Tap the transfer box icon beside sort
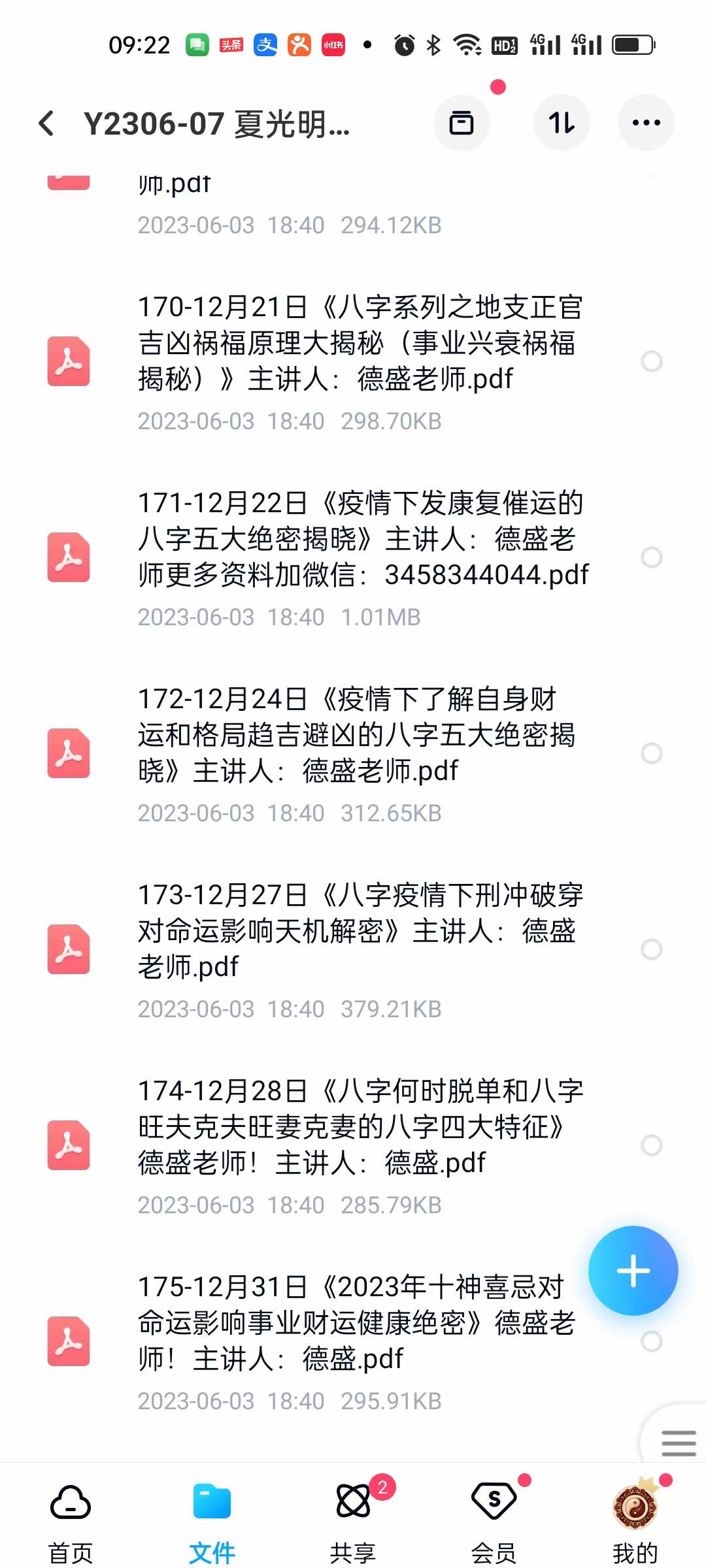706x1568 pixels. tap(462, 122)
